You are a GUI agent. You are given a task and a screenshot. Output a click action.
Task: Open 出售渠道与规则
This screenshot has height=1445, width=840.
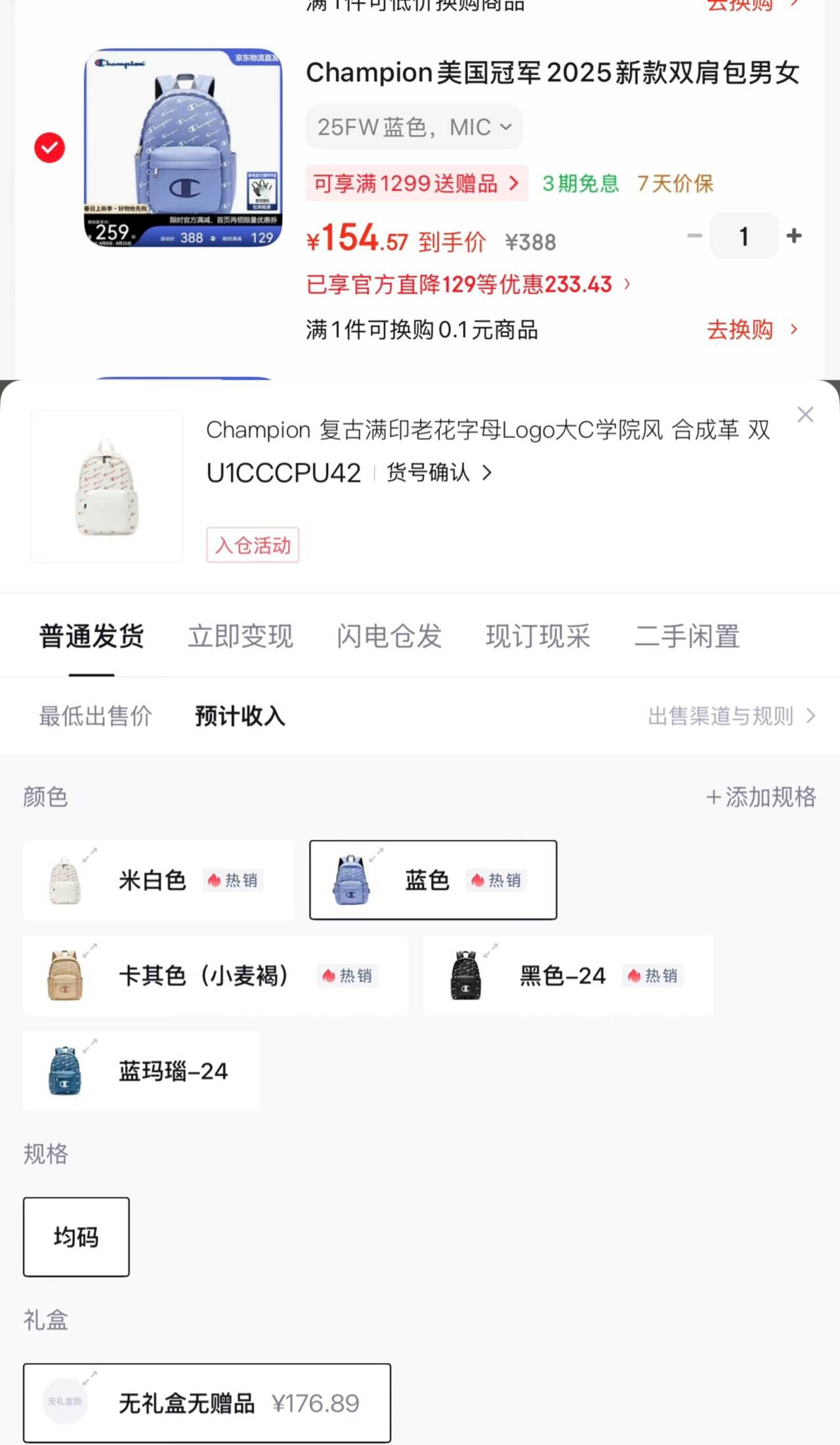point(731,716)
